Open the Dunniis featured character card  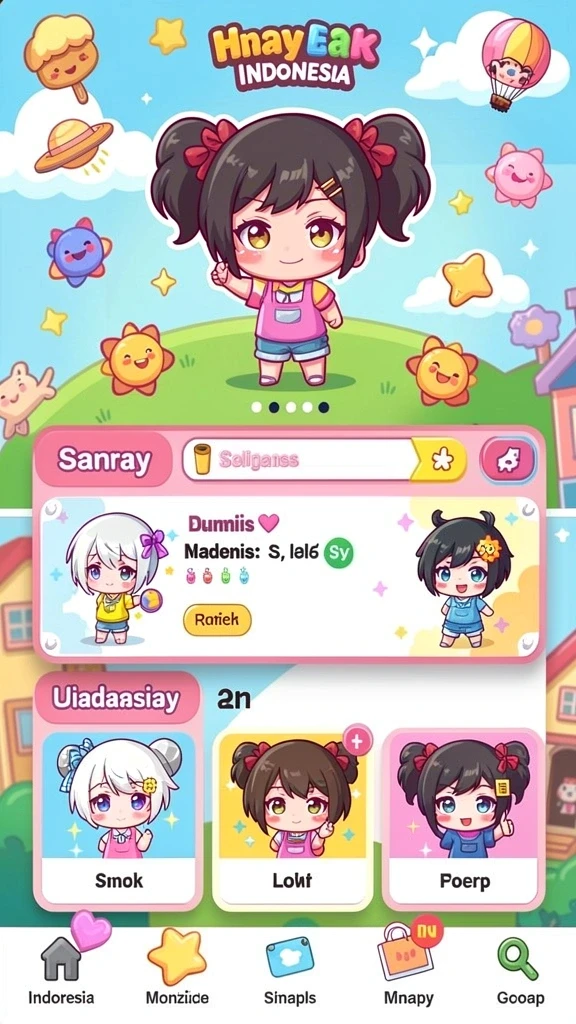point(290,578)
